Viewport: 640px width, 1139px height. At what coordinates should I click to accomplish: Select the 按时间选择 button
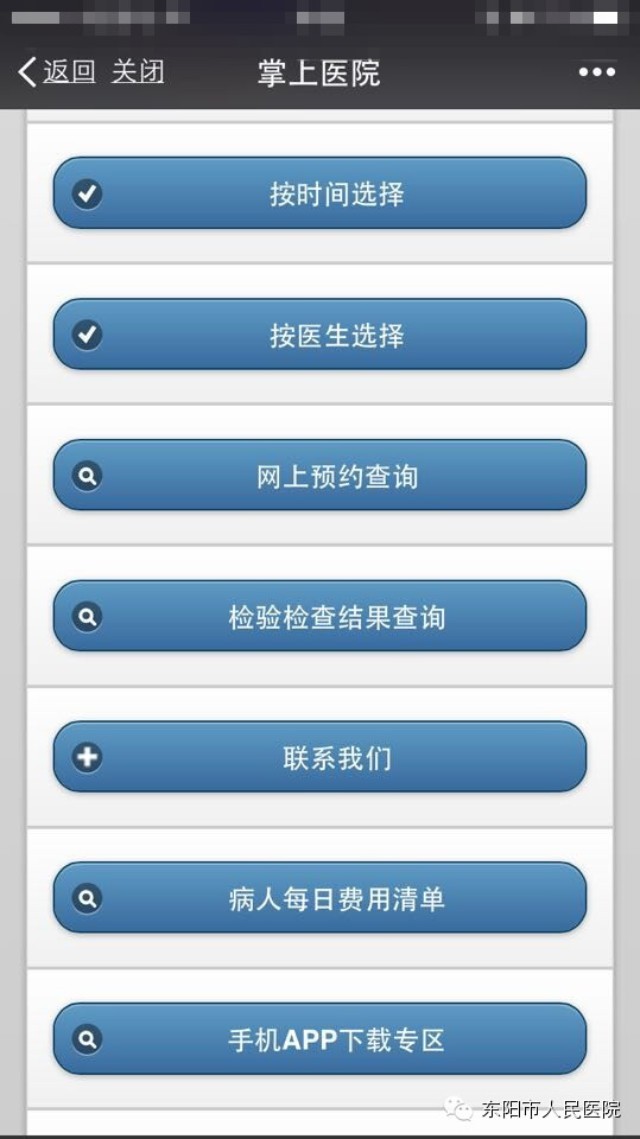point(320,193)
